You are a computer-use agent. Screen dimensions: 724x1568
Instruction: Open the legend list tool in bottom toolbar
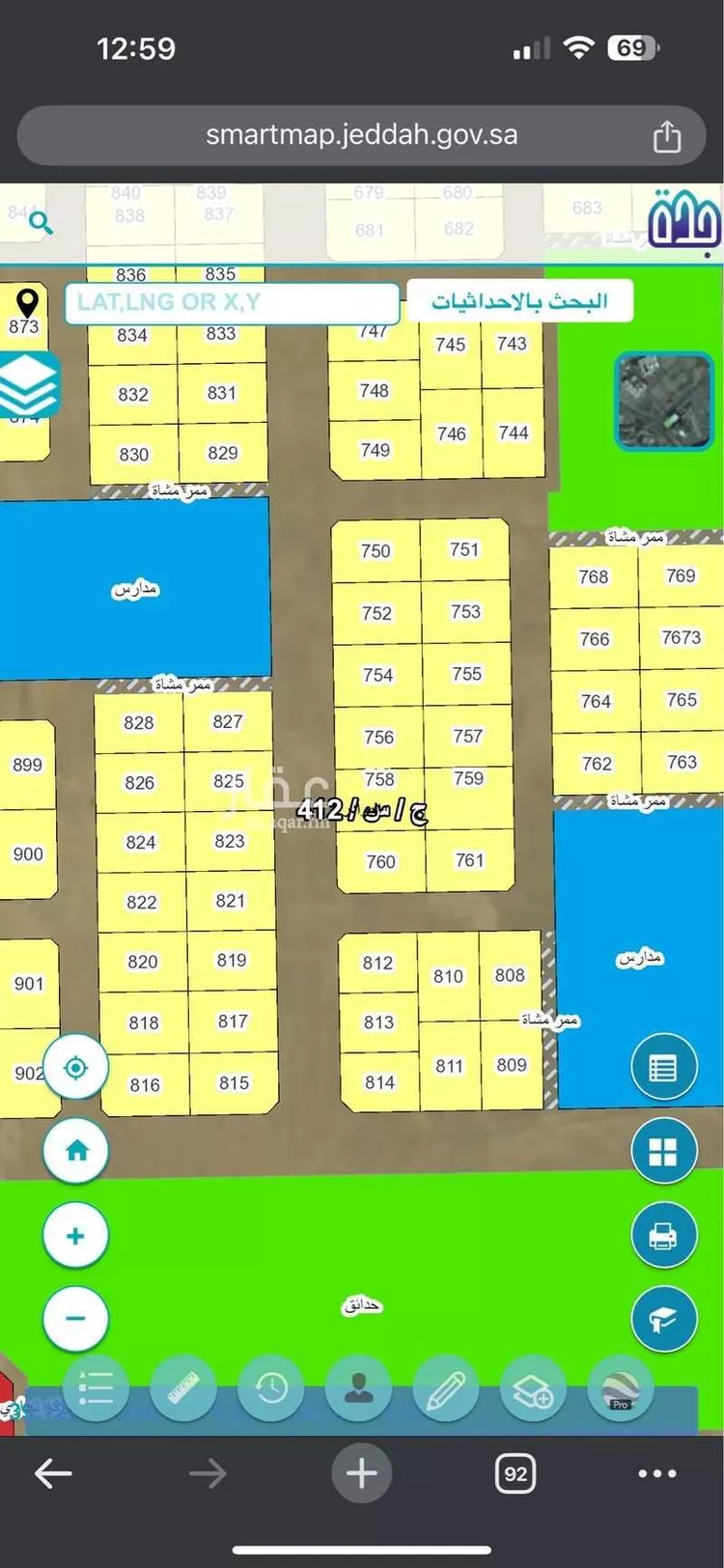(96, 1388)
